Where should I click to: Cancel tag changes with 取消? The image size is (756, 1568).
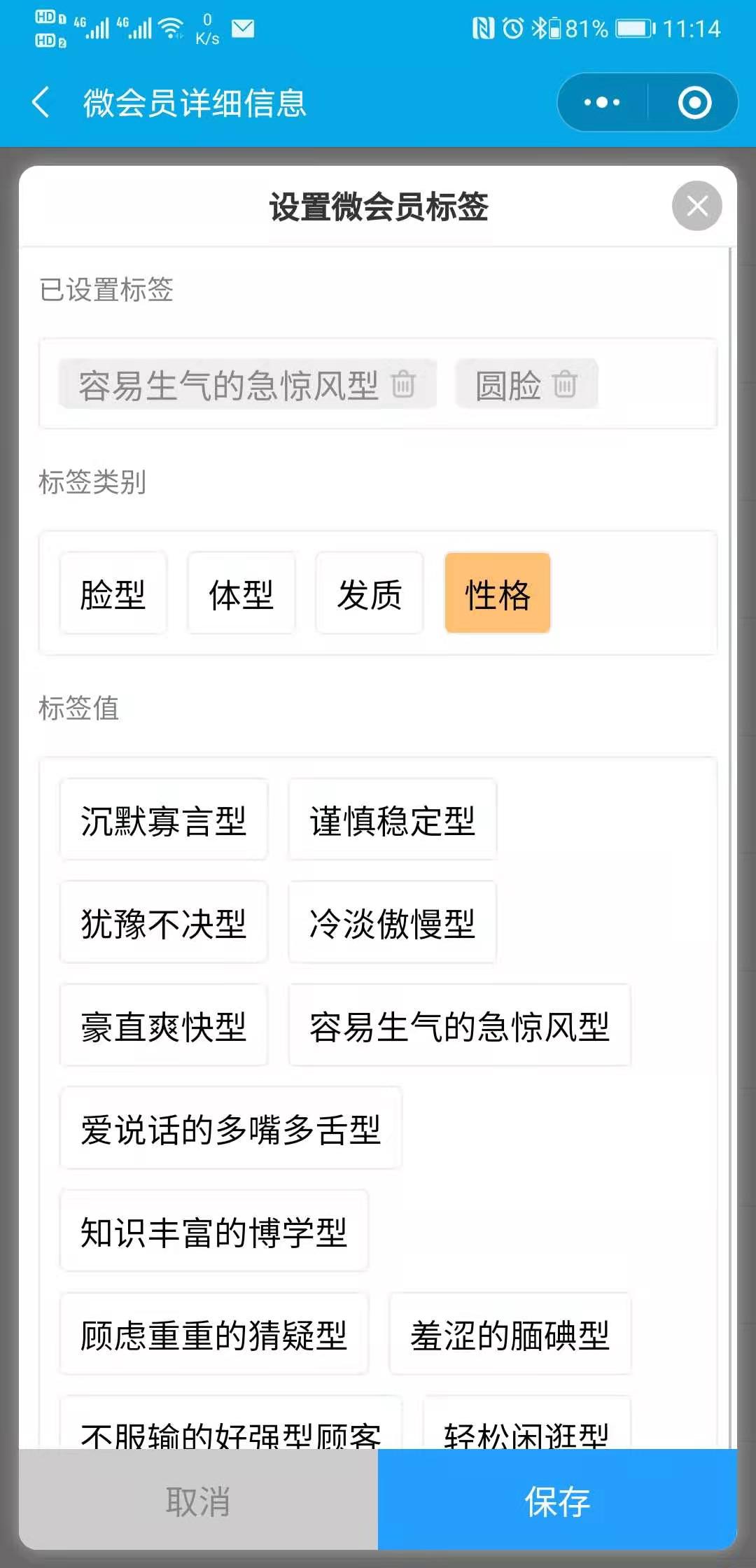click(198, 1500)
